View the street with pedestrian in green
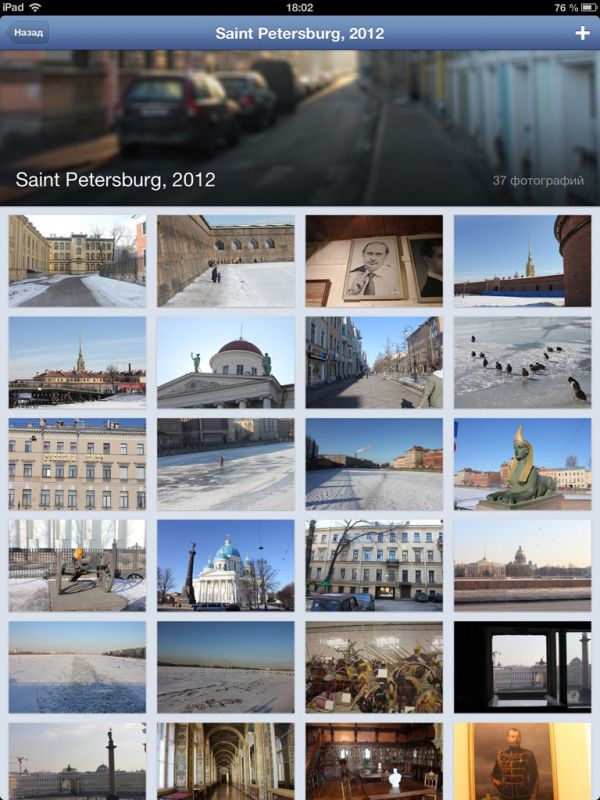Viewport: 600px width, 800px height. (x=374, y=362)
